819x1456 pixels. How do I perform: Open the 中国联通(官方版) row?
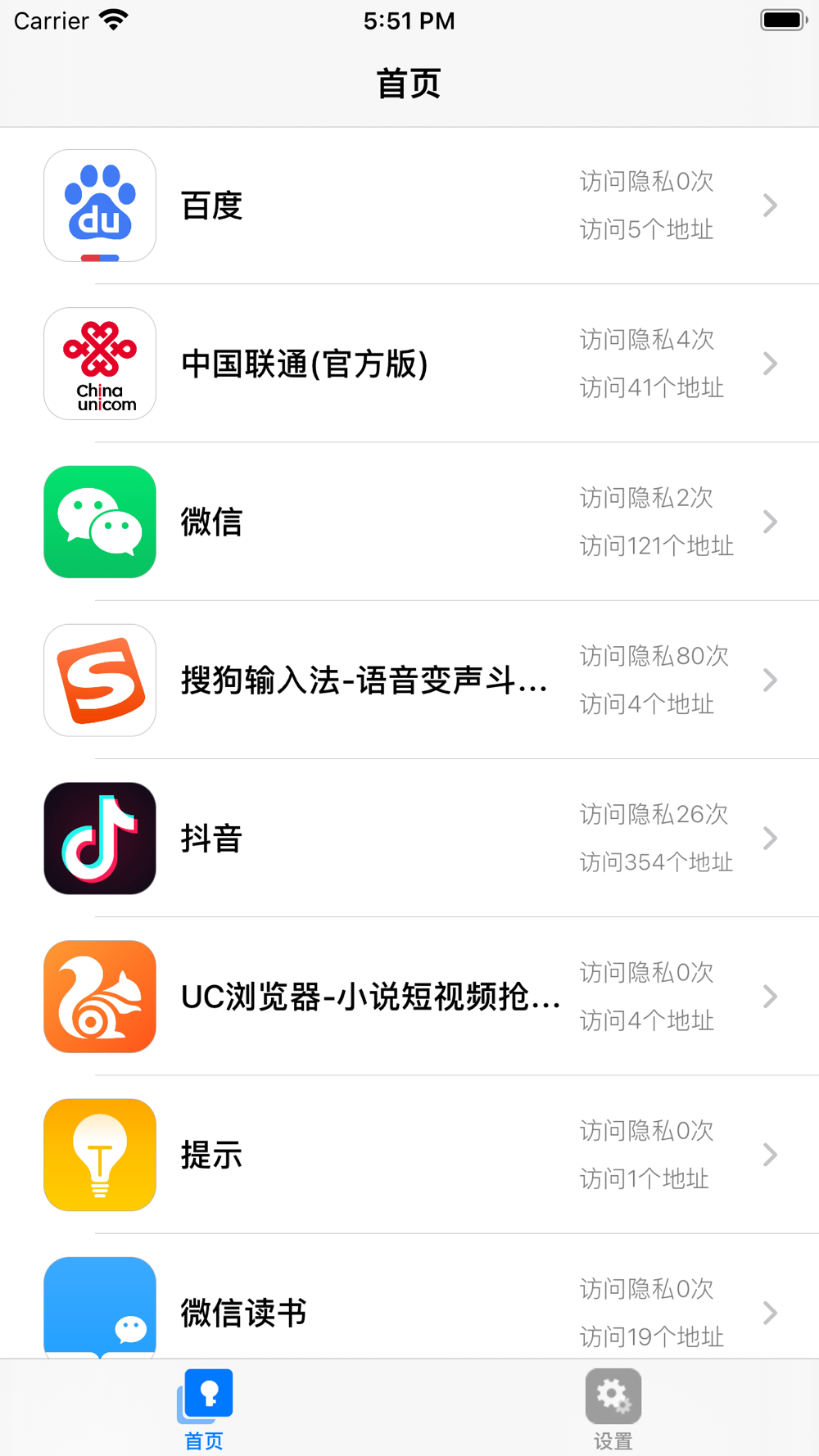[409, 364]
